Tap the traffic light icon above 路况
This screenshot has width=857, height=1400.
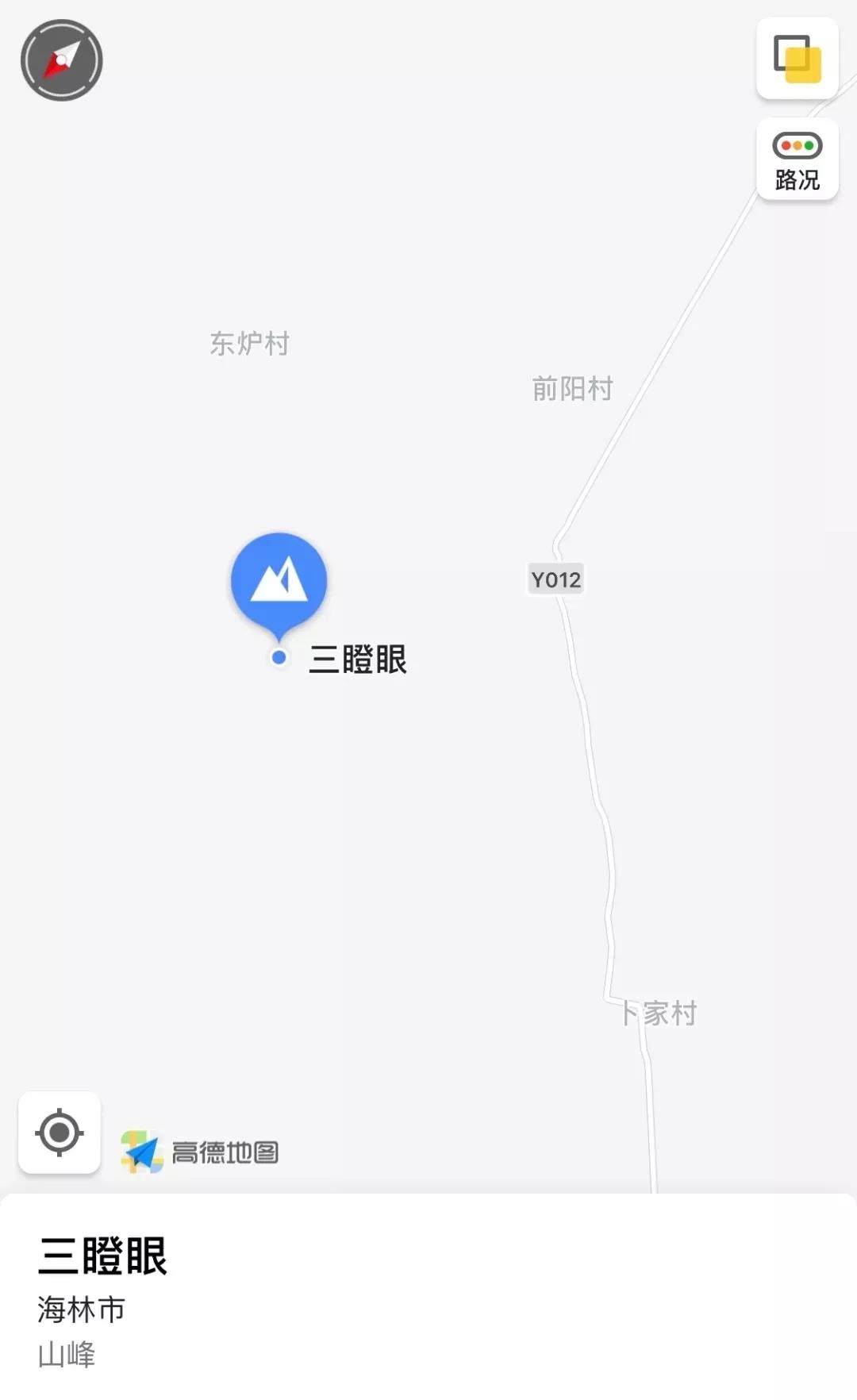[x=797, y=146]
